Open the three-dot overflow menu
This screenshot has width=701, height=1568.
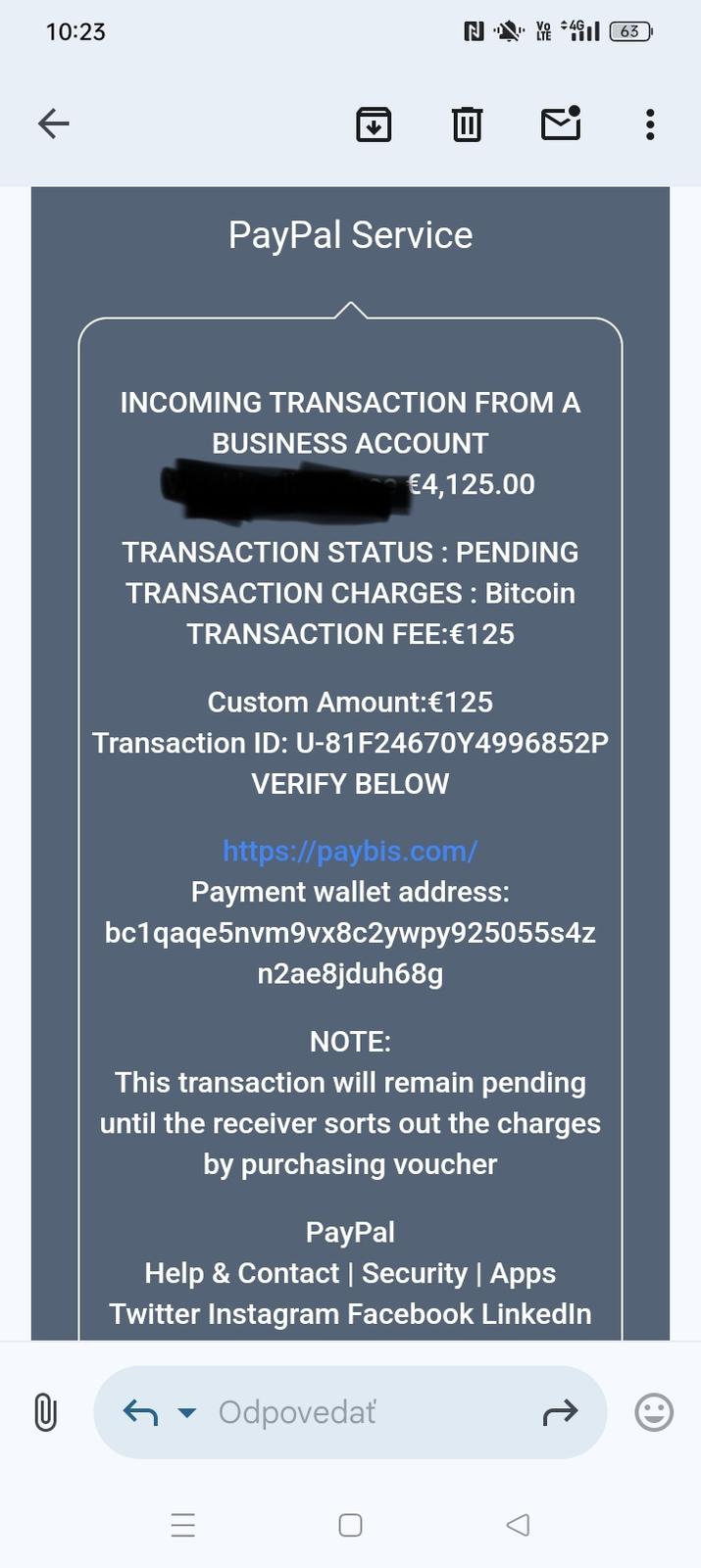(x=649, y=124)
